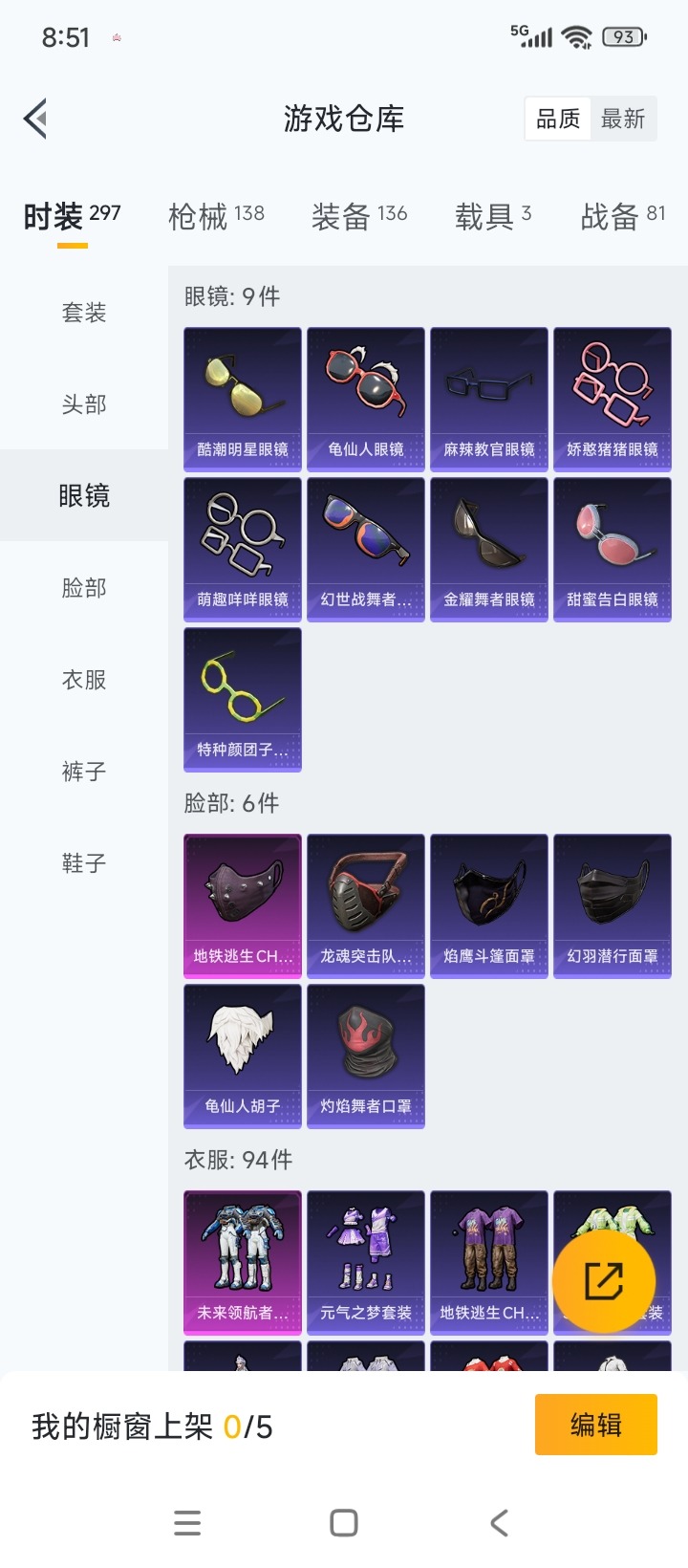Viewport: 688px width, 1568px height.
Task: Switch to the 战备 tab
Action: (x=622, y=216)
